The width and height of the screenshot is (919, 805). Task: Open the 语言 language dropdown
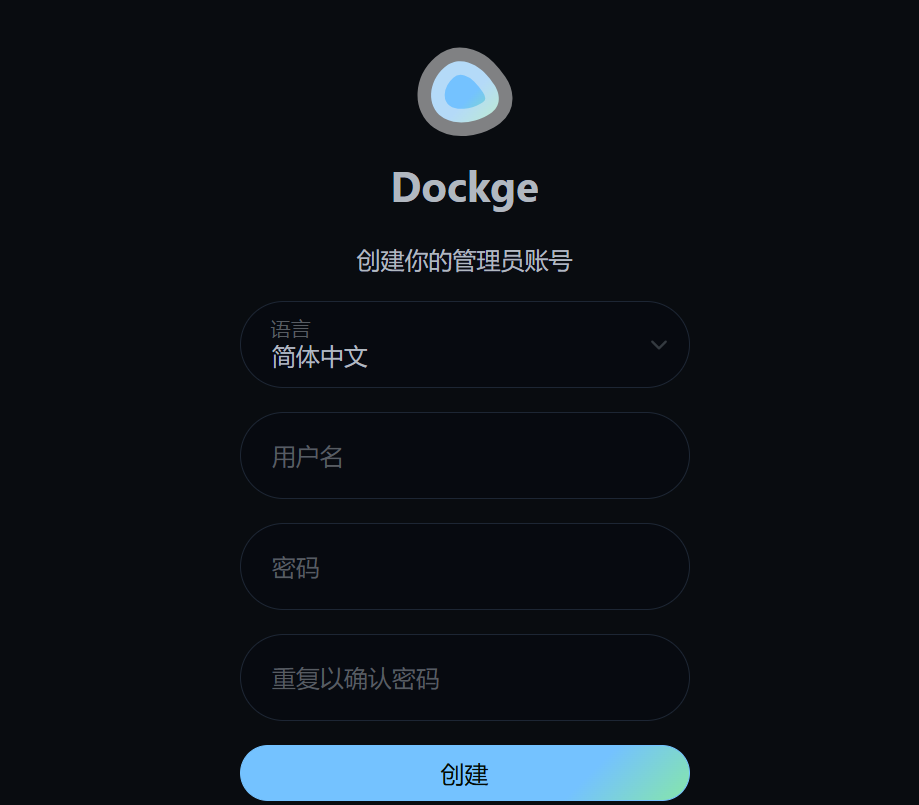click(x=464, y=345)
